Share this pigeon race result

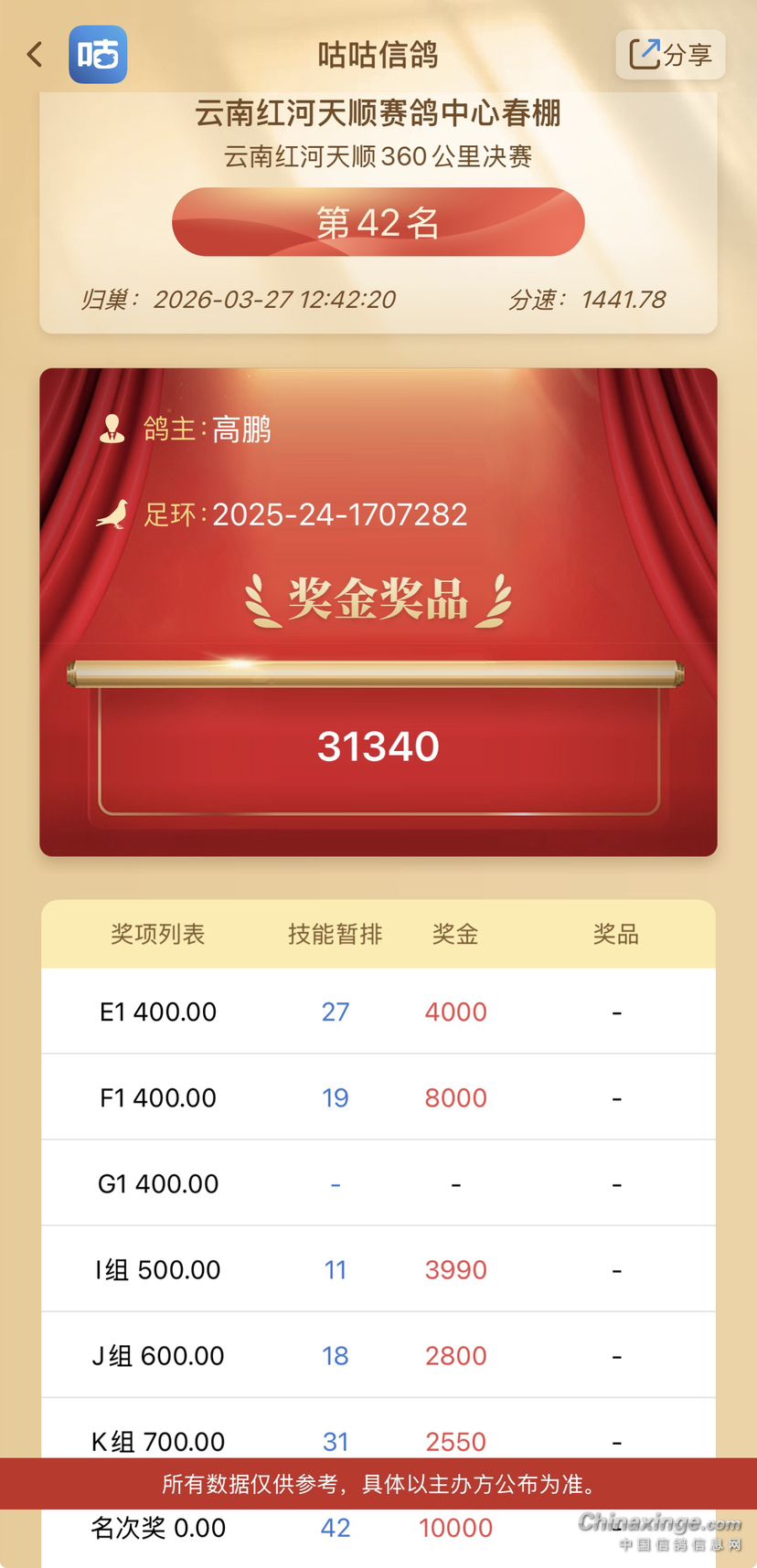(670, 55)
